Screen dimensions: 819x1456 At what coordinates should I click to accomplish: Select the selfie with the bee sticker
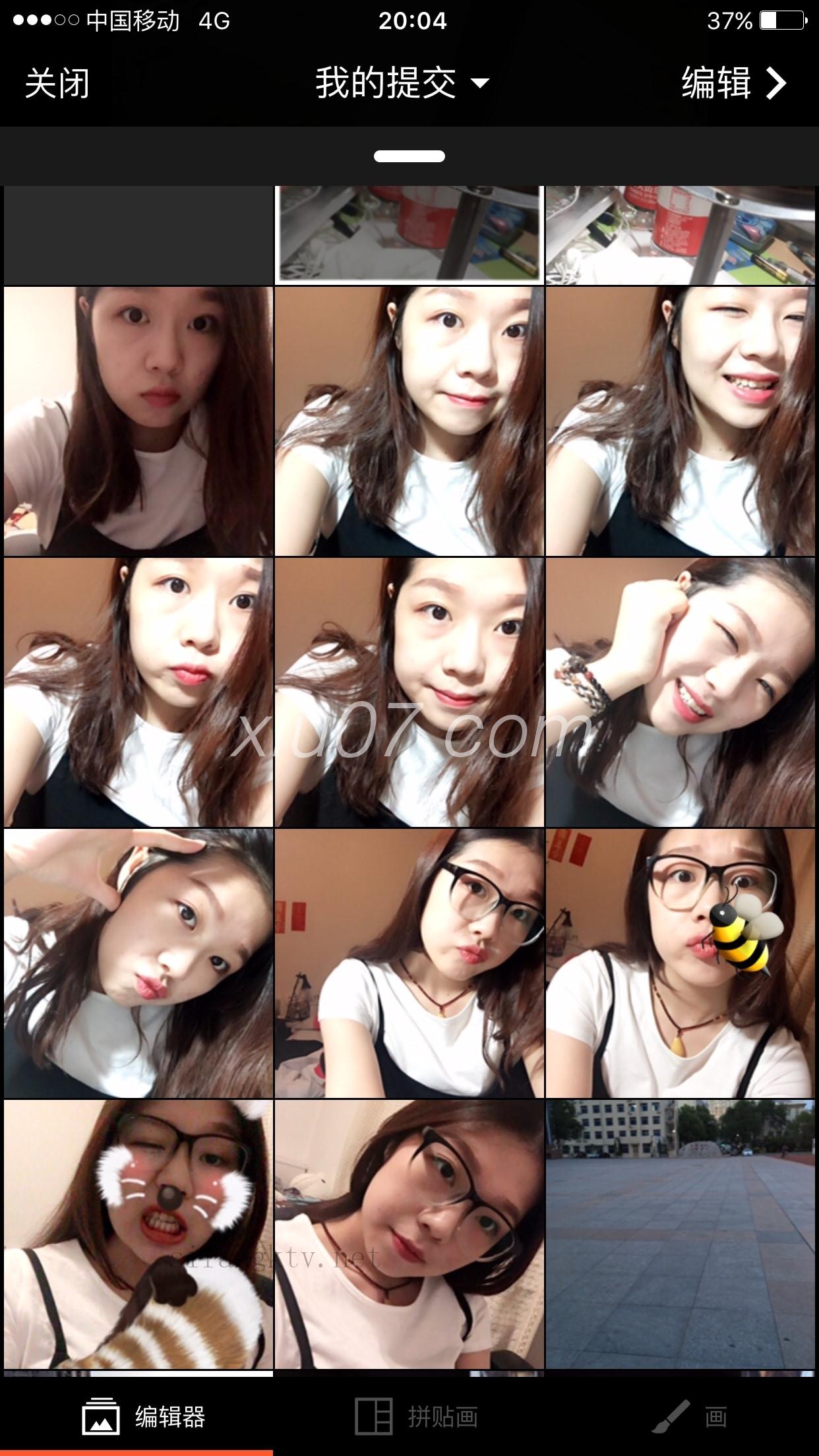click(x=680, y=963)
